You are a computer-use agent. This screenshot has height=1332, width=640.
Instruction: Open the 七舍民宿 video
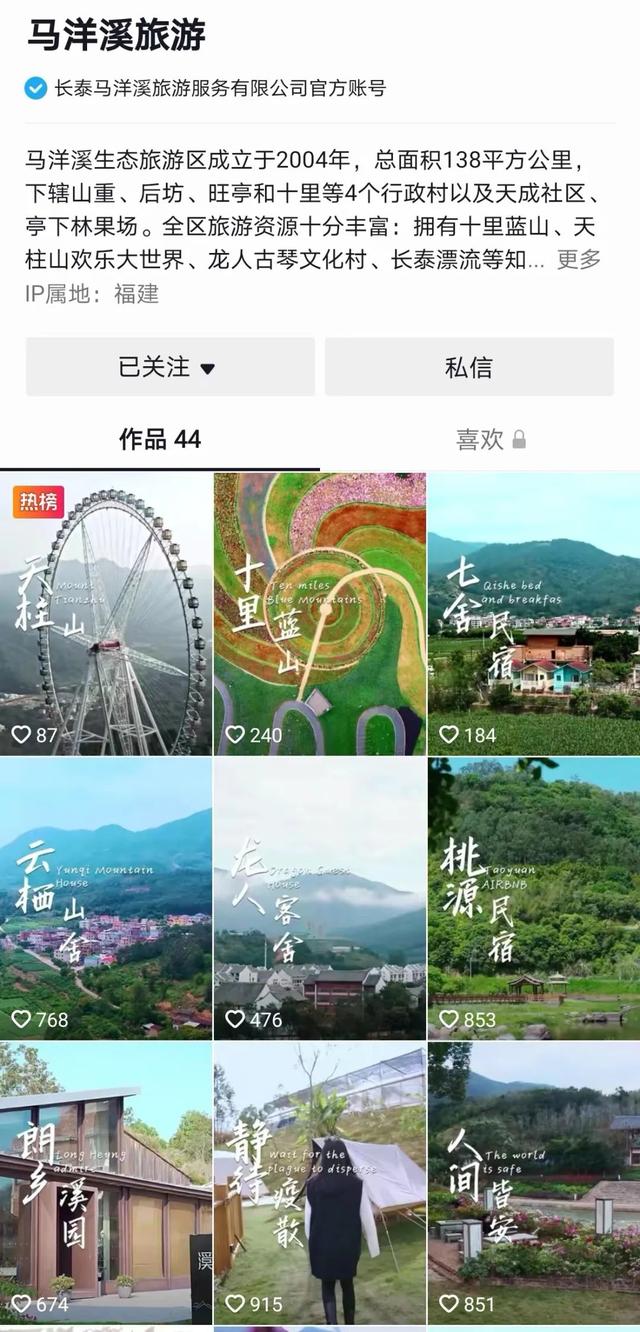point(534,614)
